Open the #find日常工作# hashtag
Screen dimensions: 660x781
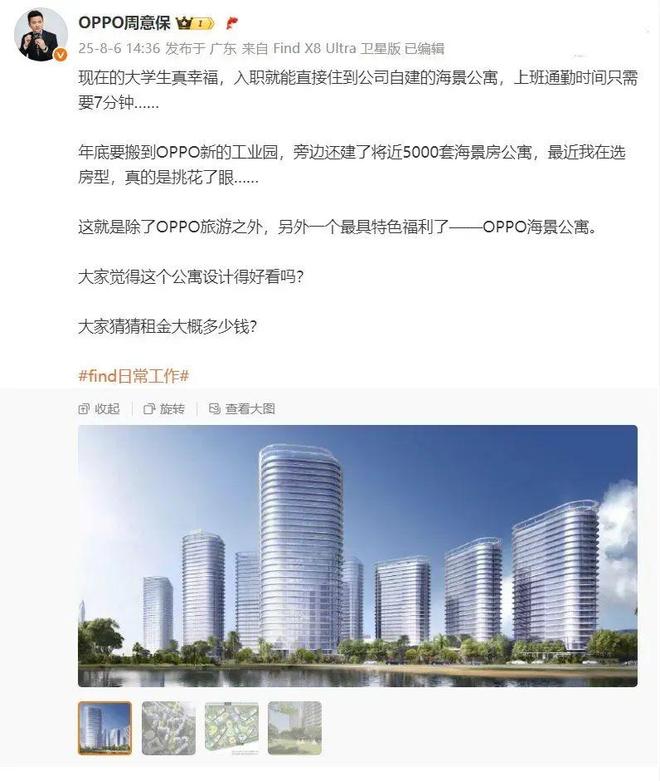click(x=133, y=376)
